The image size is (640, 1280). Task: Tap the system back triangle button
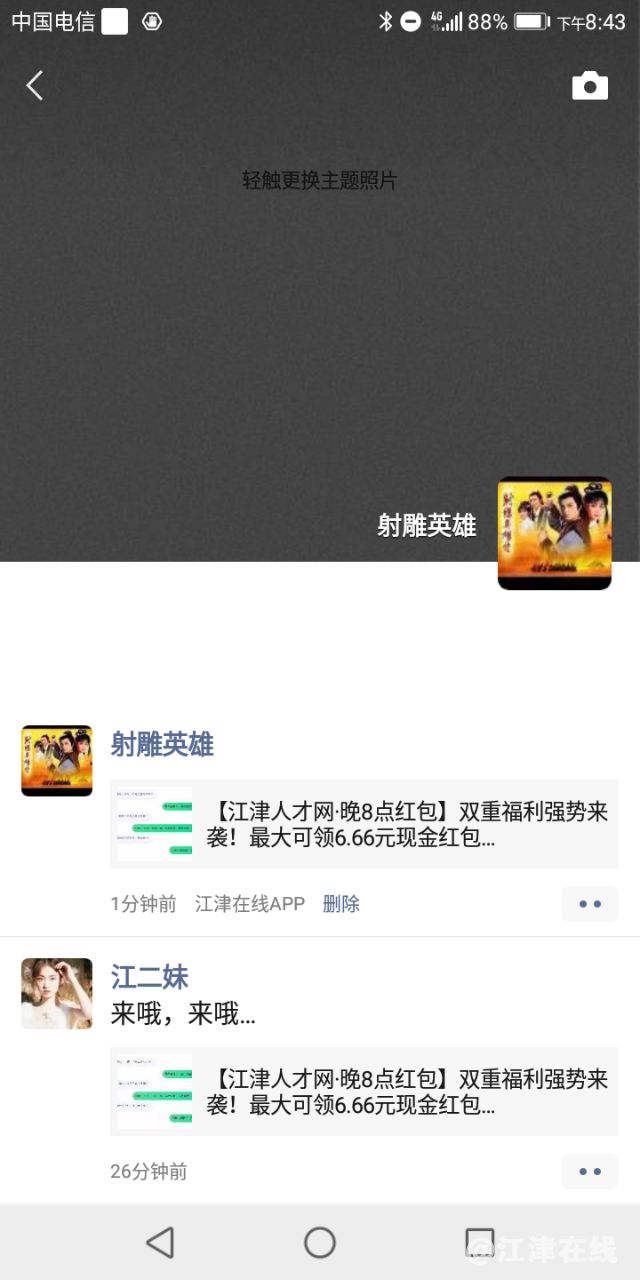click(x=160, y=1243)
